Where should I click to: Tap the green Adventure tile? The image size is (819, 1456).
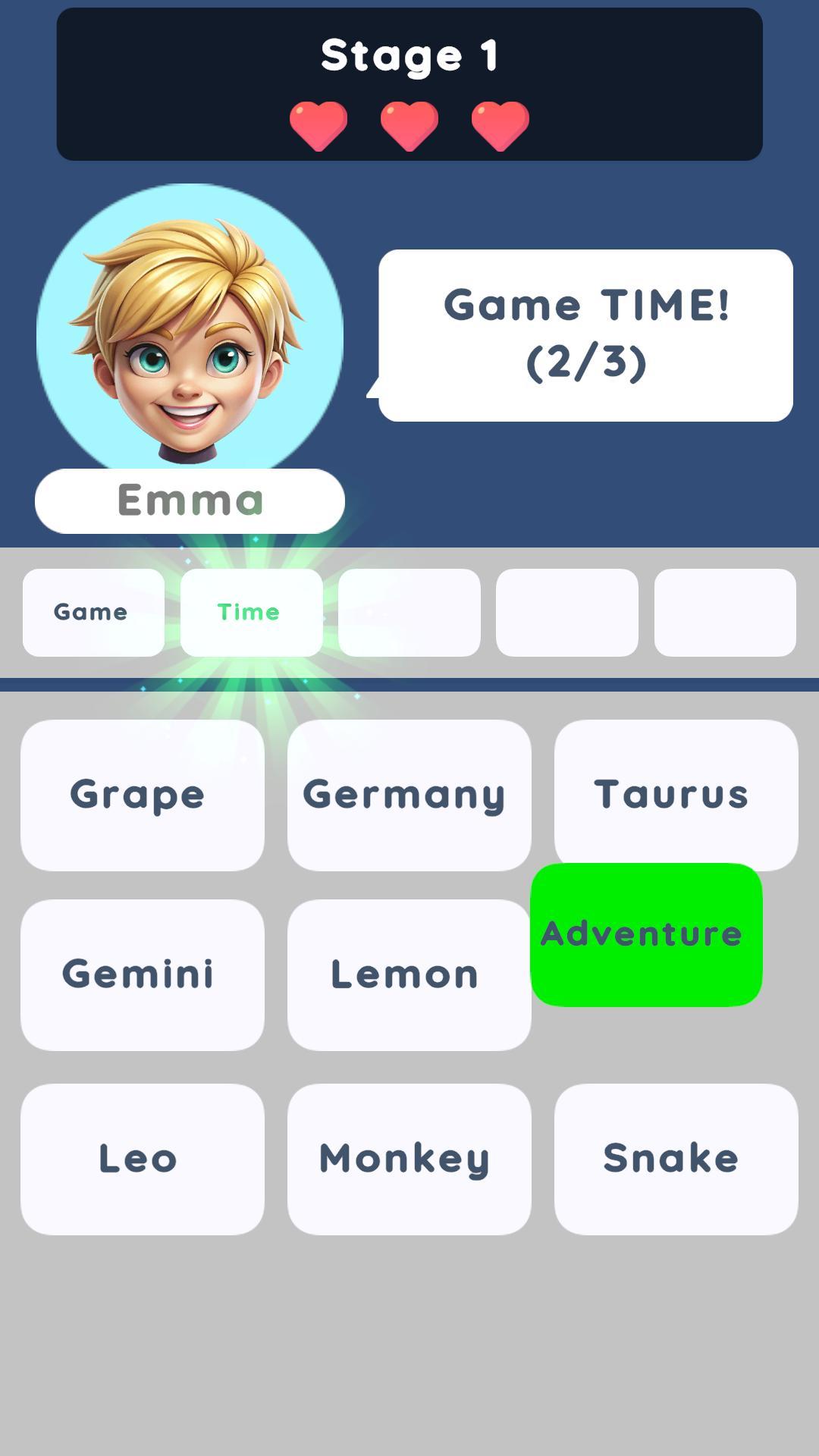pos(646,934)
